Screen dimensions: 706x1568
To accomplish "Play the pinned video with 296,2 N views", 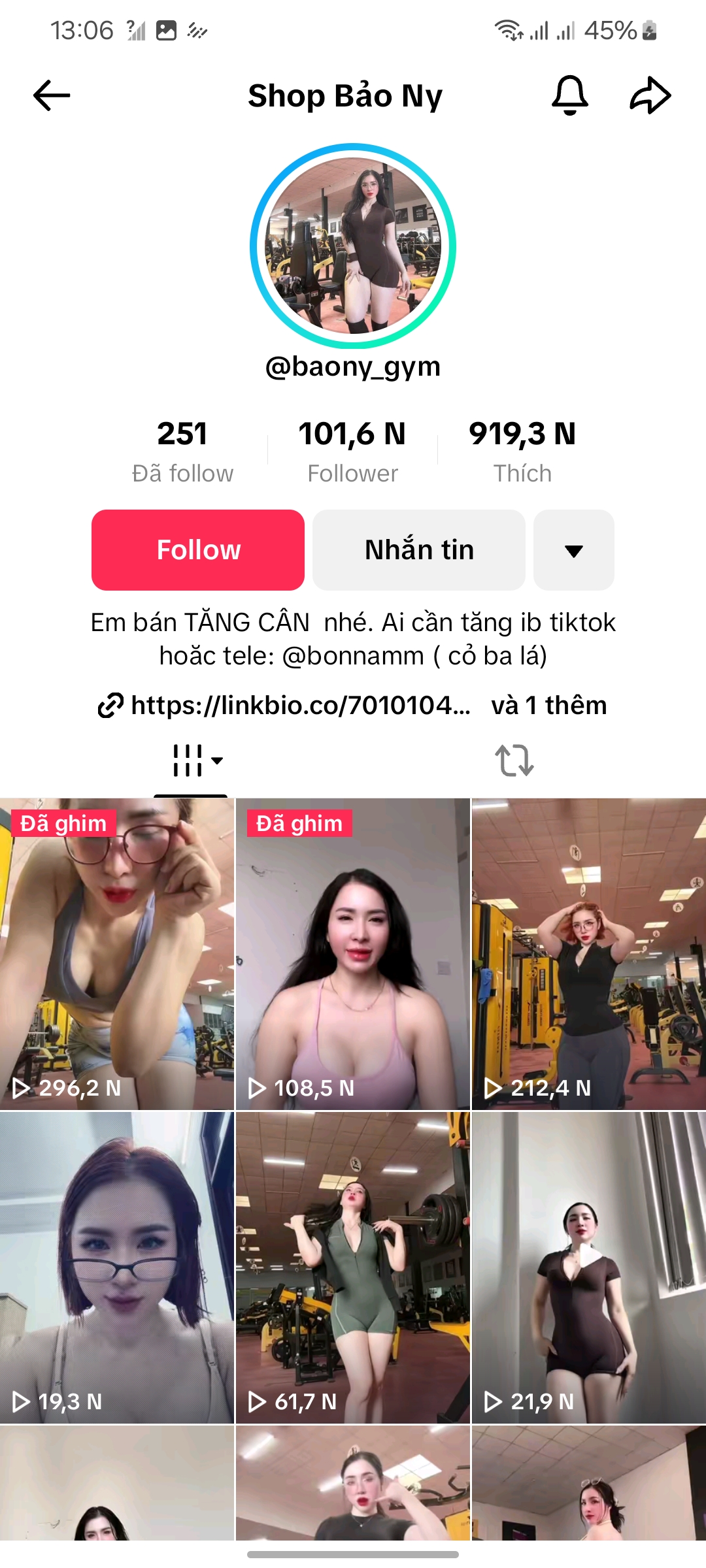I will 117,954.
